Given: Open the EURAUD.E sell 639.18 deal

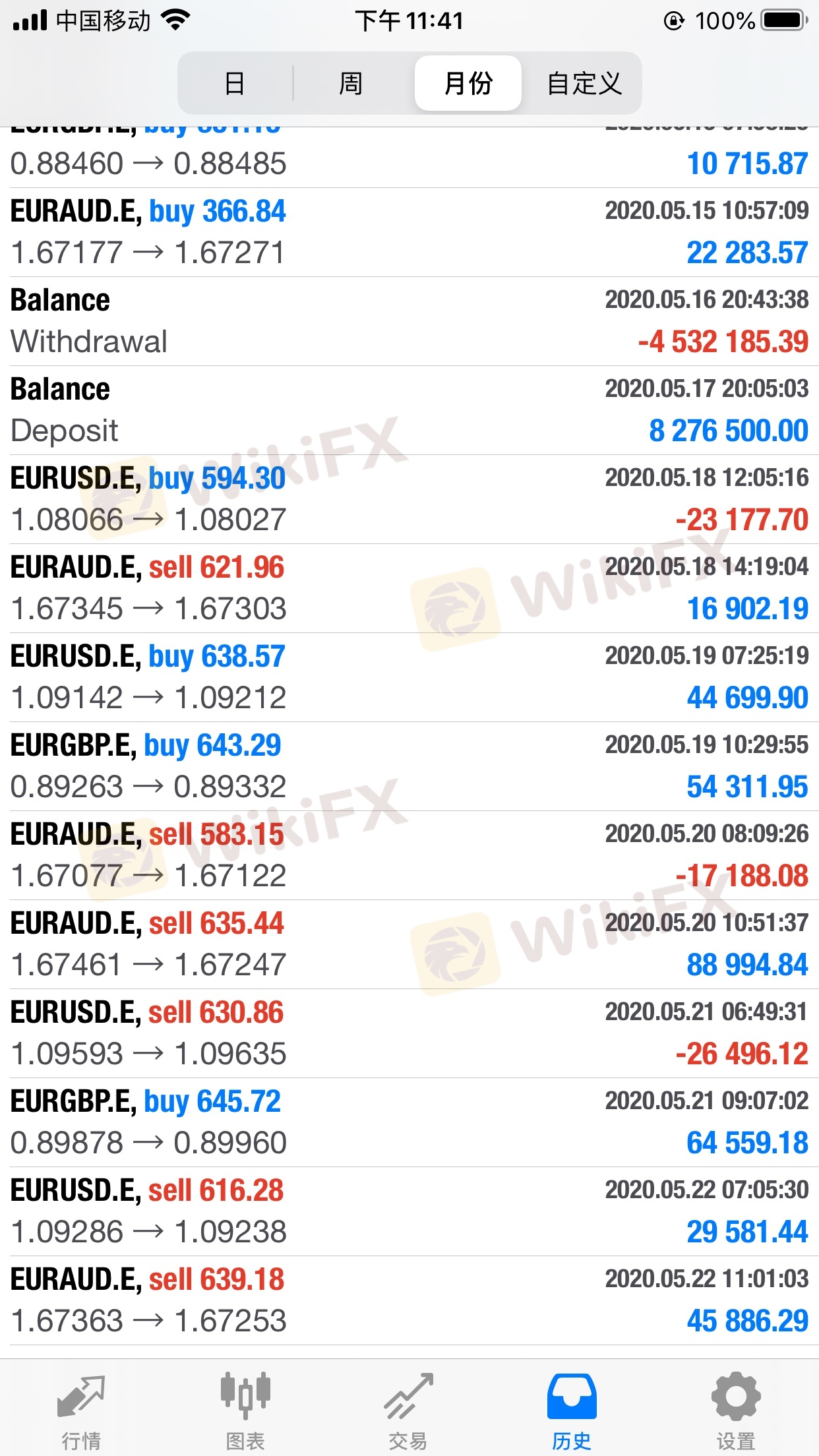Looking at the screenshot, I should coord(409,1300).
